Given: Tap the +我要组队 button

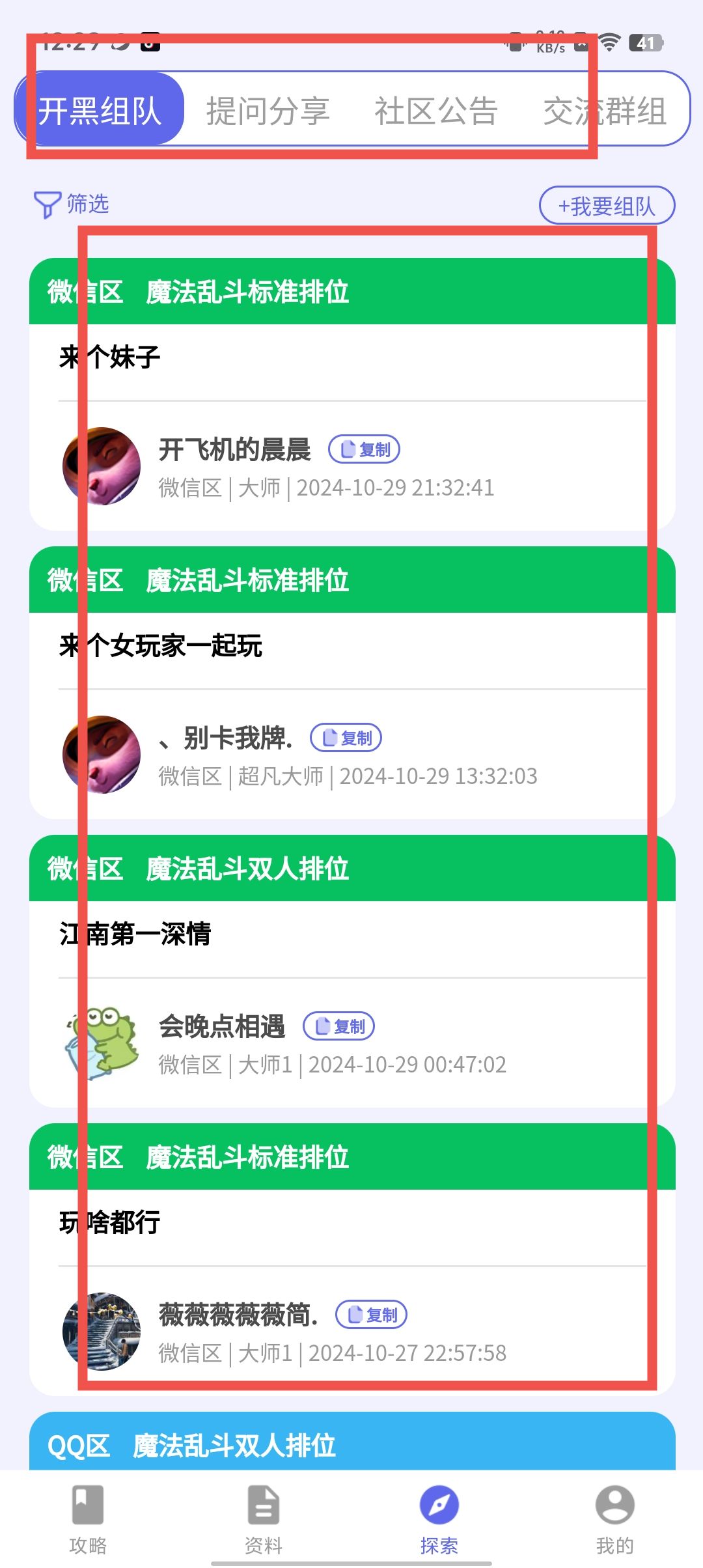Looking at the screenshot, I should point(607,206).
